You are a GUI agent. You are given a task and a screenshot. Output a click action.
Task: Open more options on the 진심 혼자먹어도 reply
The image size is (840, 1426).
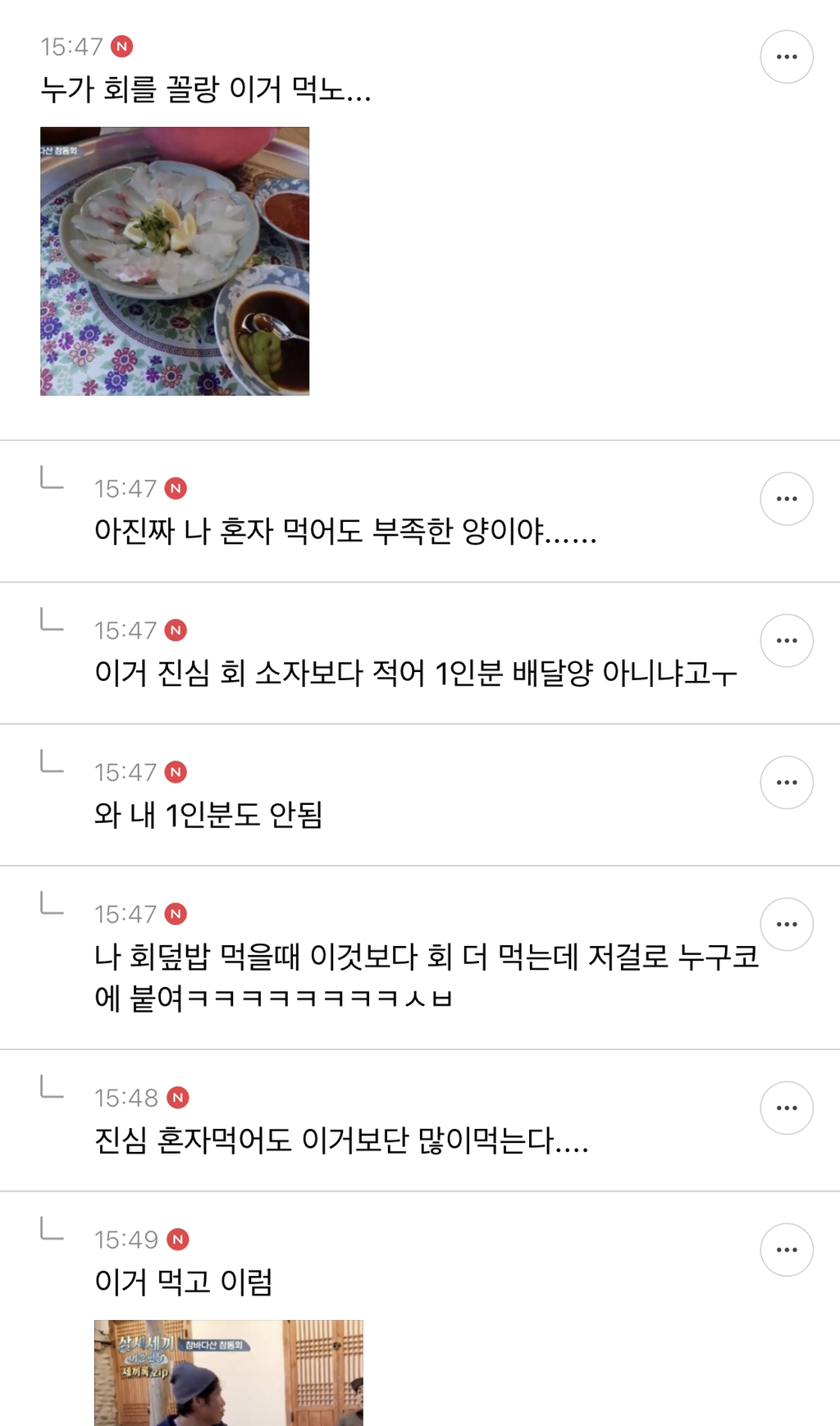(x=786, y=1108)
